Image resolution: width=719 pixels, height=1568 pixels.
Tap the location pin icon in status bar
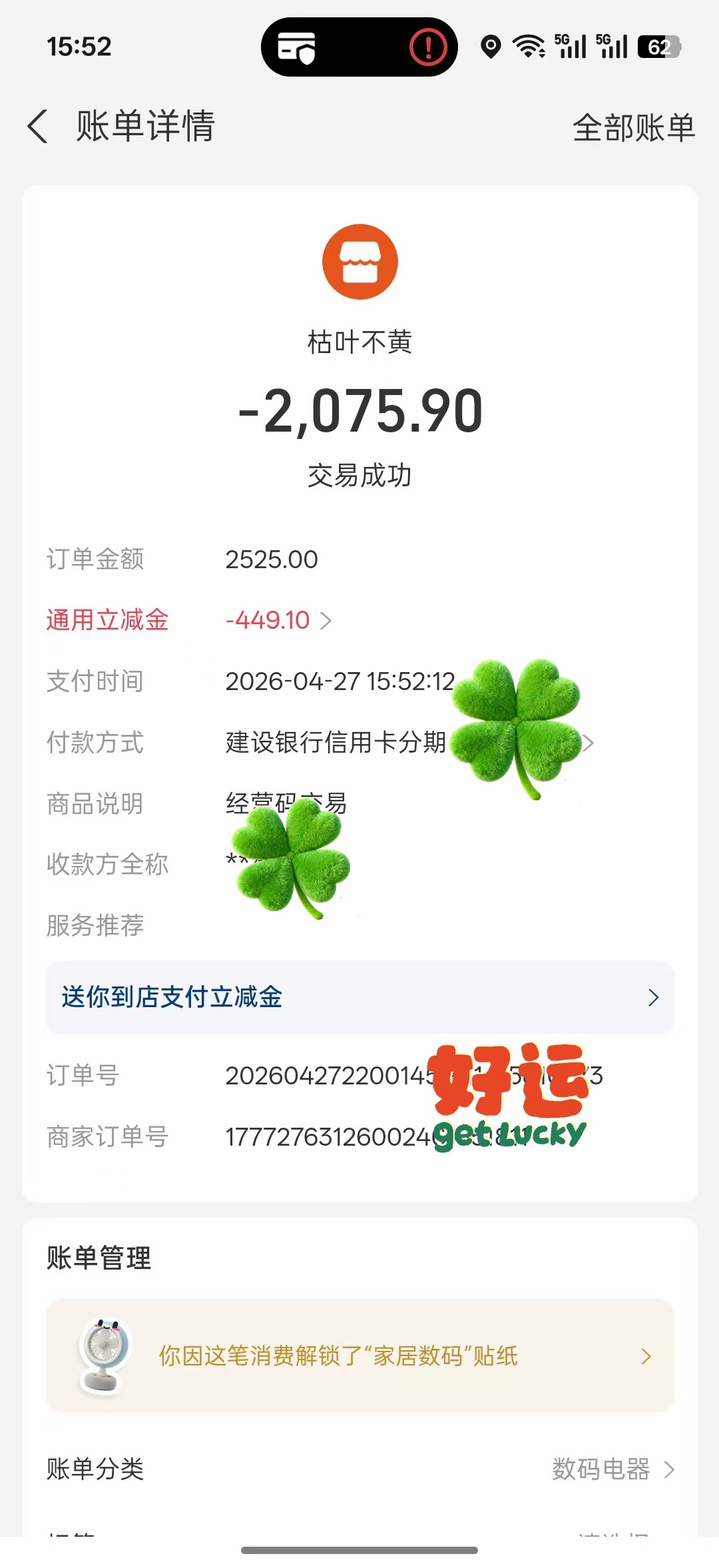[491, 47]
